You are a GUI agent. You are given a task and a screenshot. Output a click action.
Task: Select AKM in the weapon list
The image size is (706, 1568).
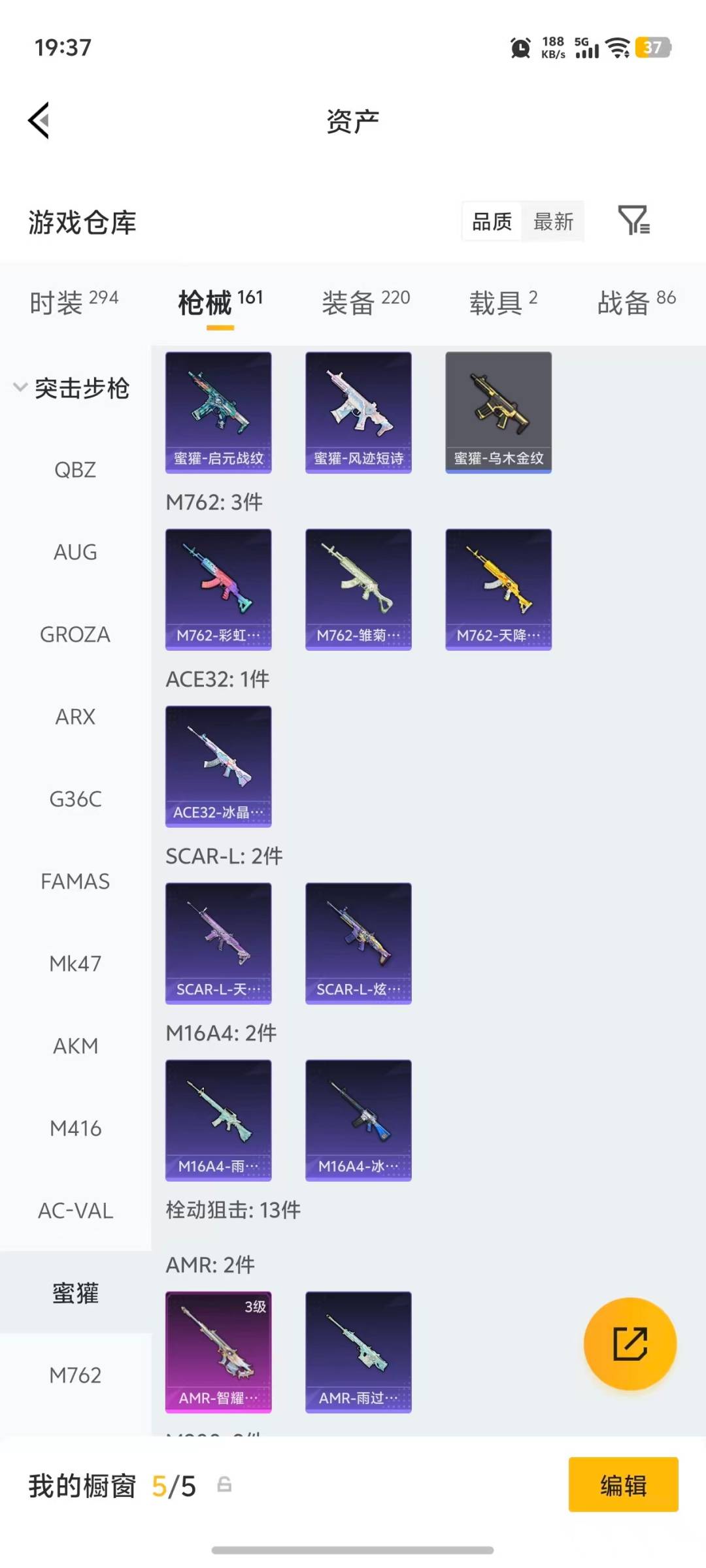(x=75, y=1046)
